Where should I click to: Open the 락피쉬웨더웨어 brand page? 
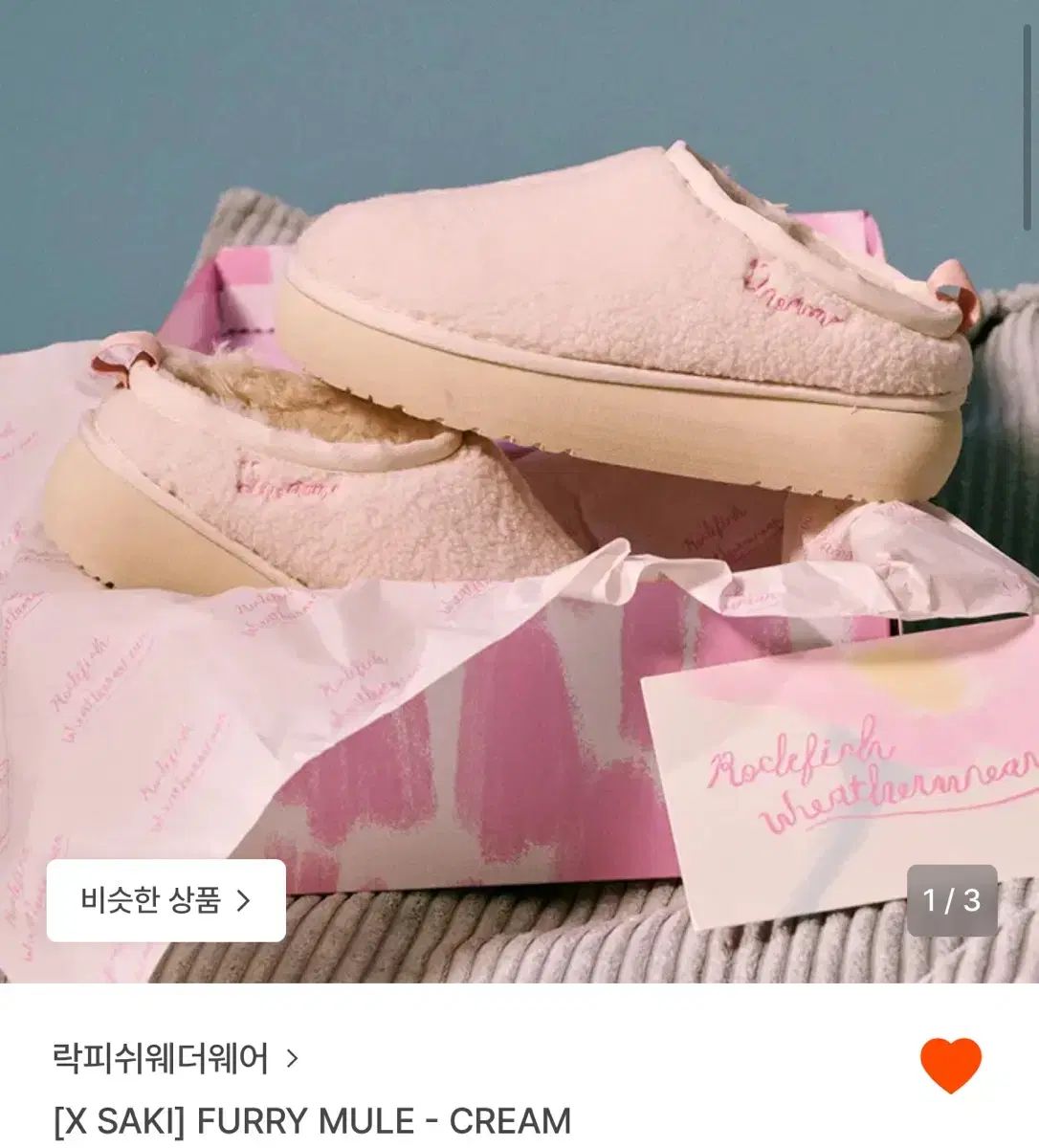(175, 1058)
